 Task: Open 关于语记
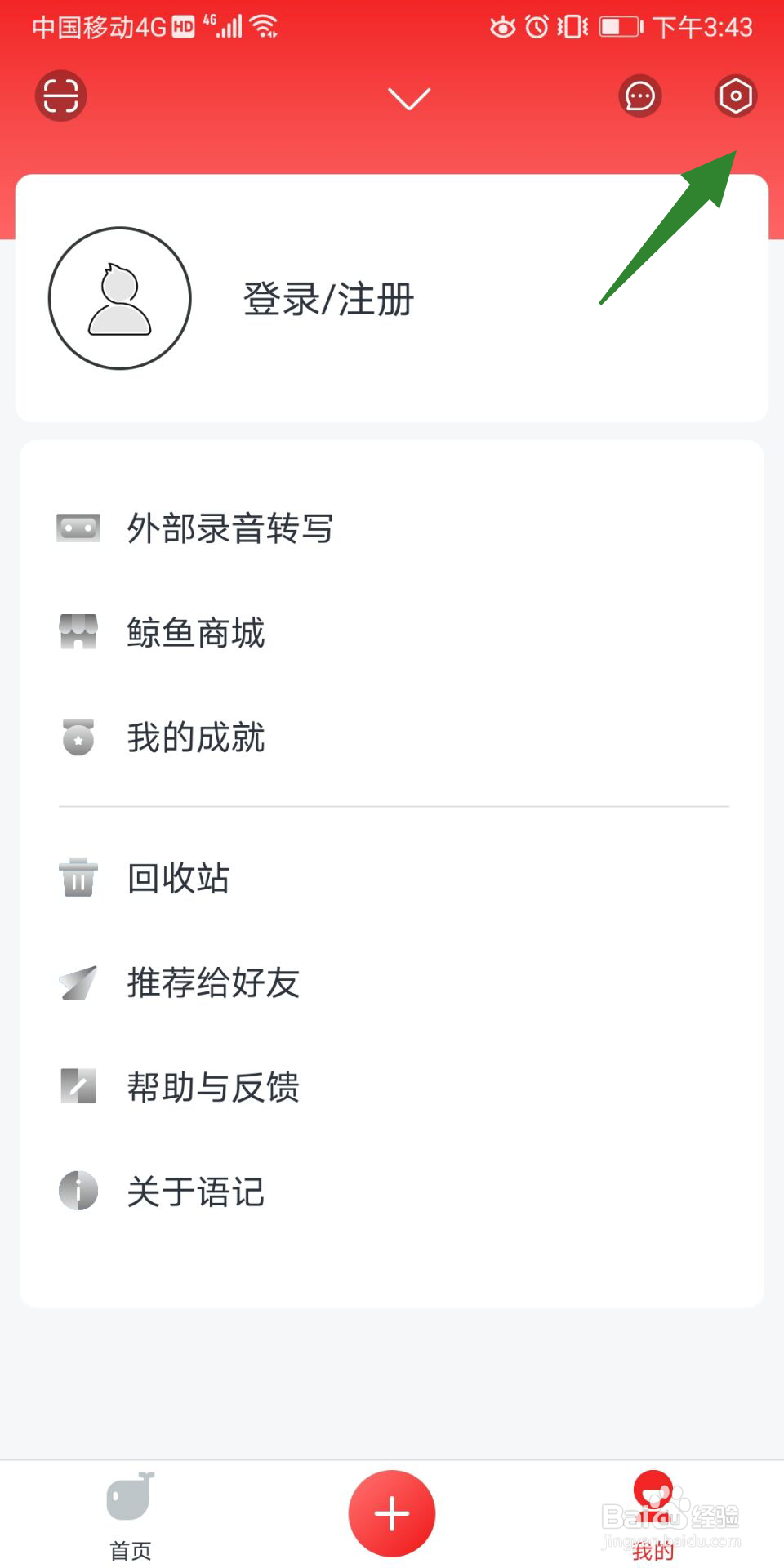392,1192
